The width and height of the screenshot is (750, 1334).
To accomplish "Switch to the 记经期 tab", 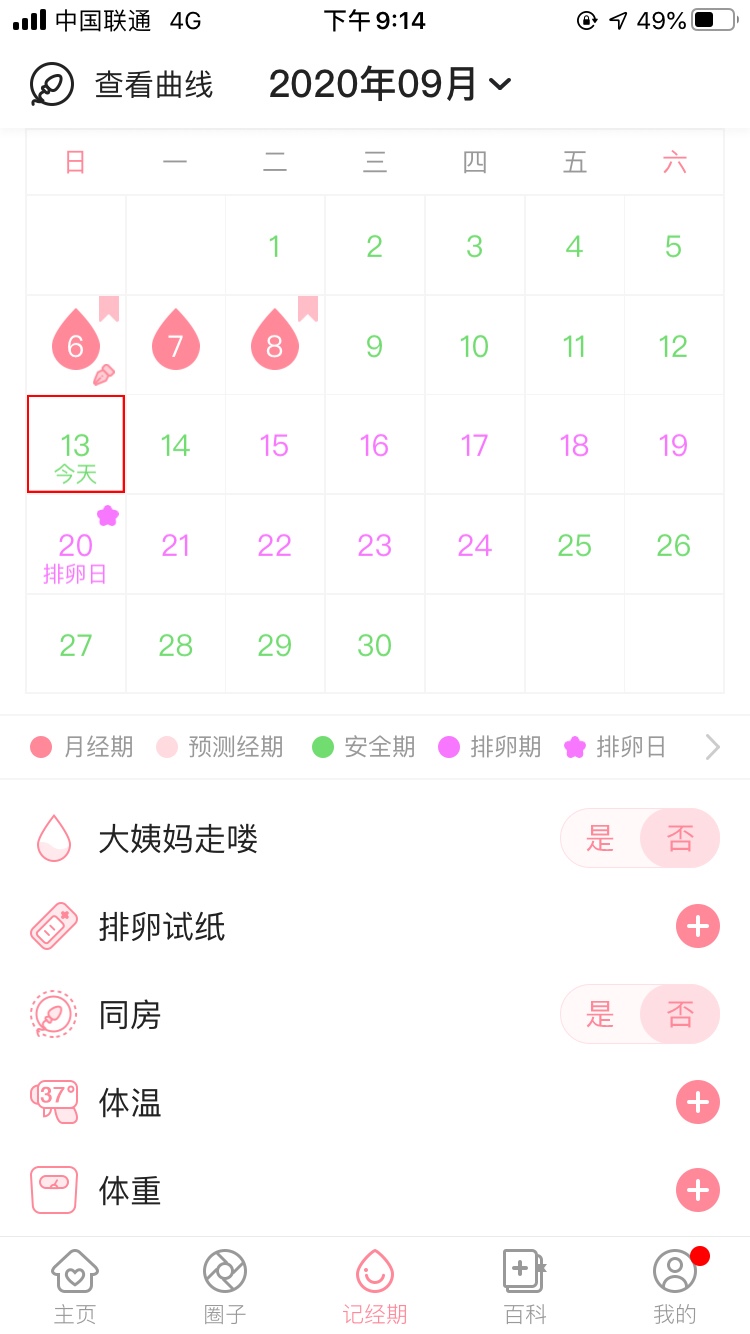I will [375, 1286].
